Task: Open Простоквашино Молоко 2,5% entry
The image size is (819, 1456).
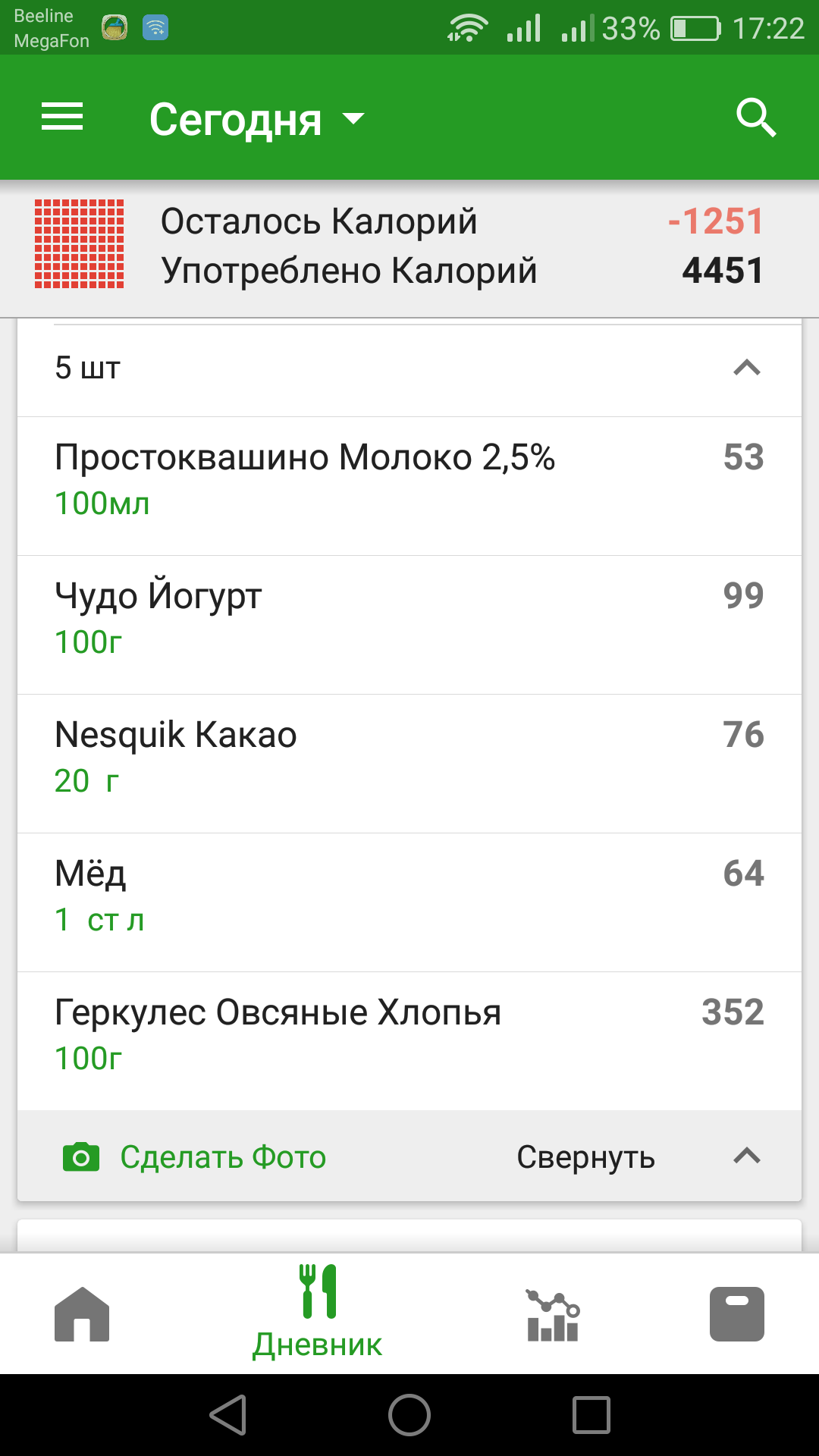Action: (x=409, y=486)
